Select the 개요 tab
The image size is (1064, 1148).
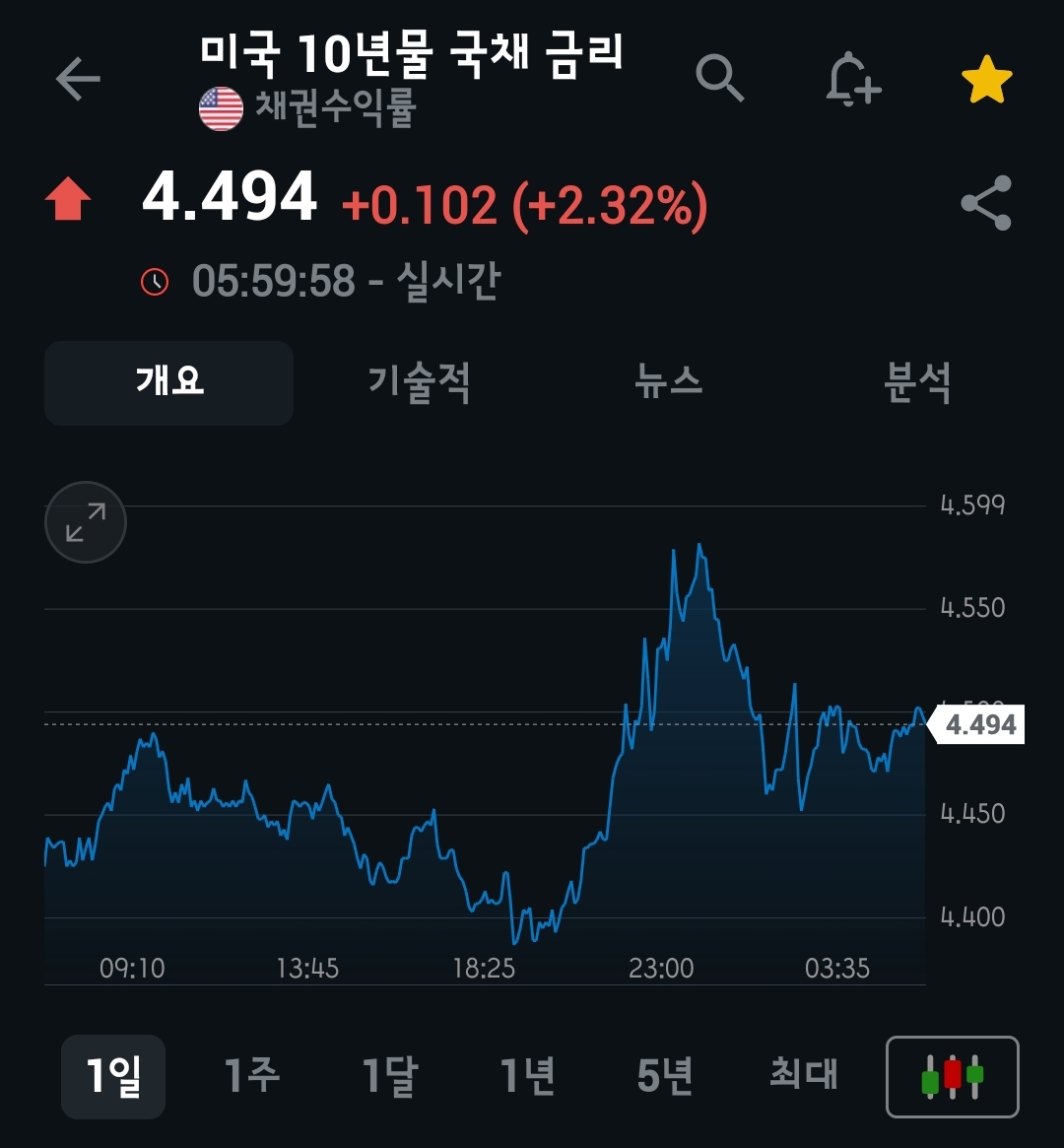169,383
